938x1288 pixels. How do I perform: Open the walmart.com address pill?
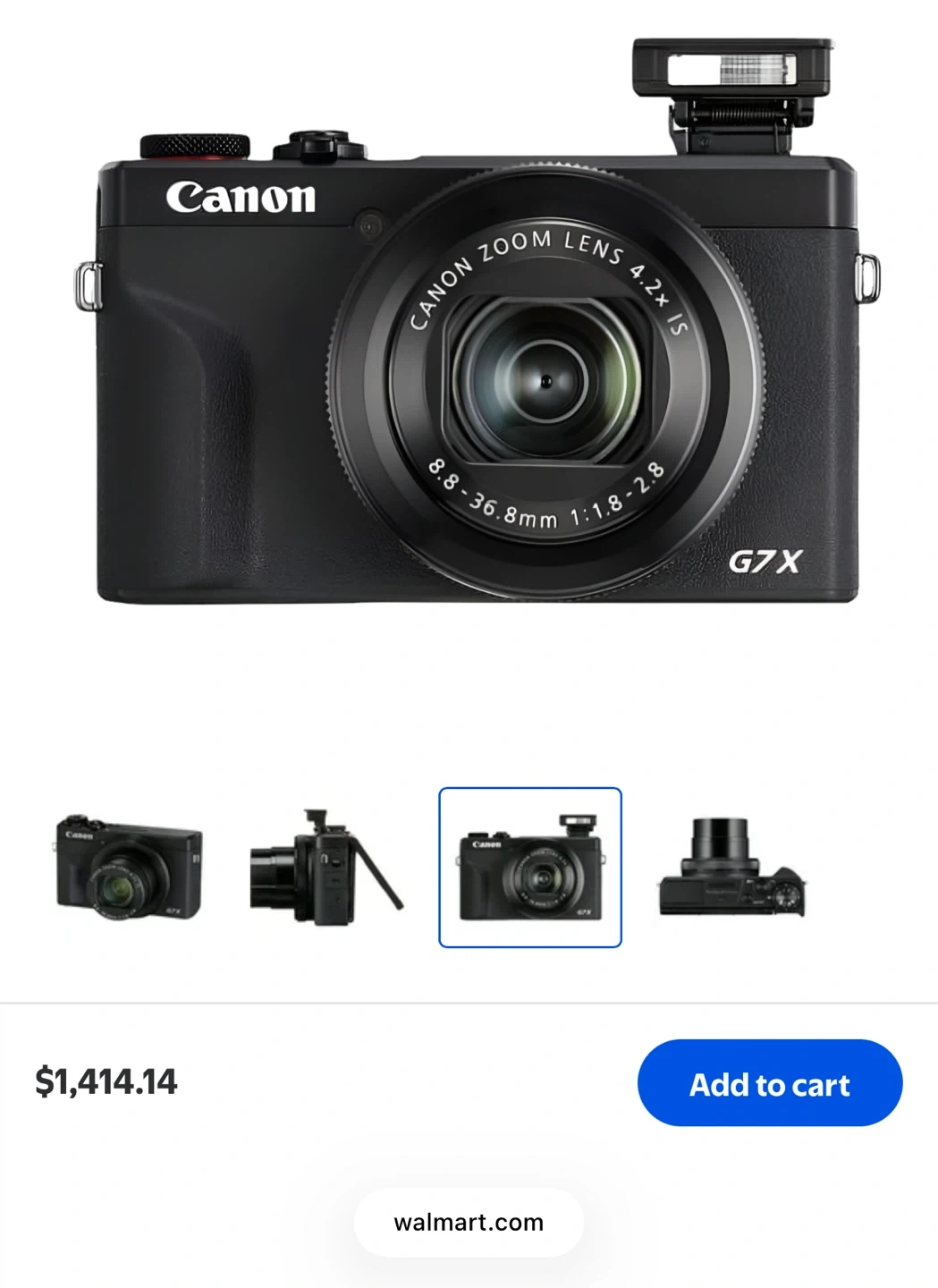click(469, 1223)
